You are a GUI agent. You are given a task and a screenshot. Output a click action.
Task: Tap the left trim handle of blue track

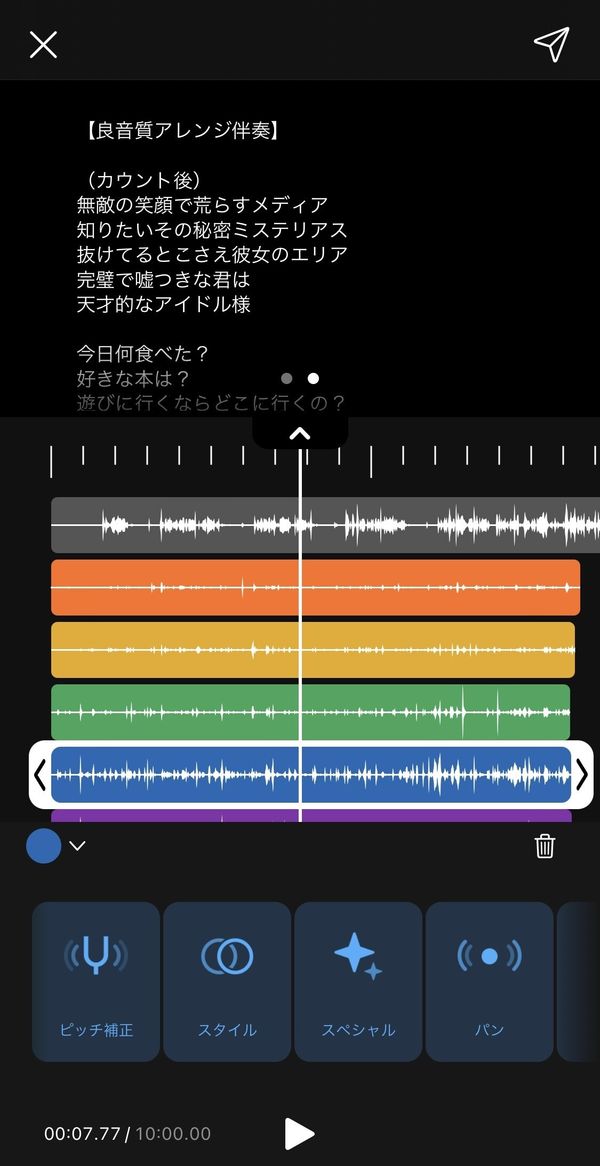(x=40, y=775)
